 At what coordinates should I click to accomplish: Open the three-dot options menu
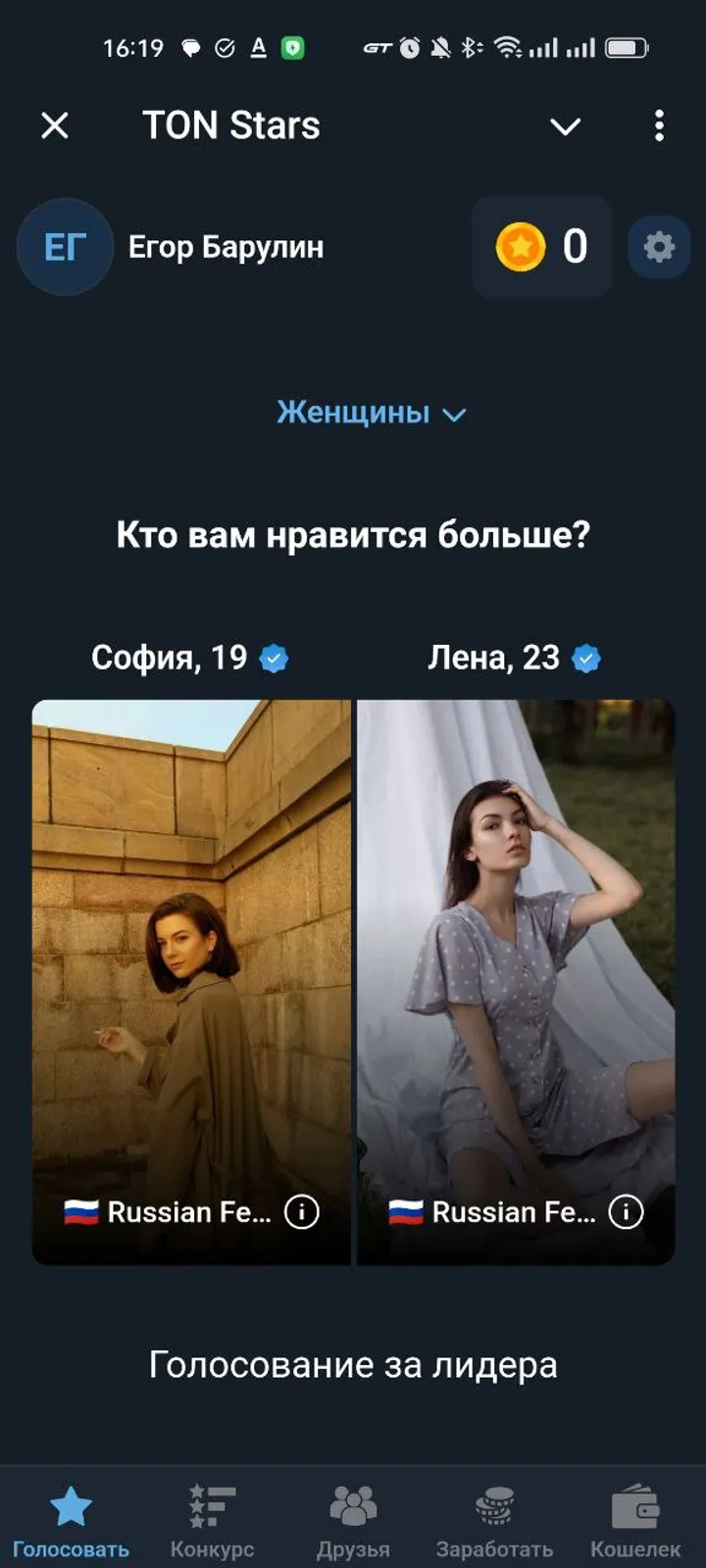tap(658, 126)
